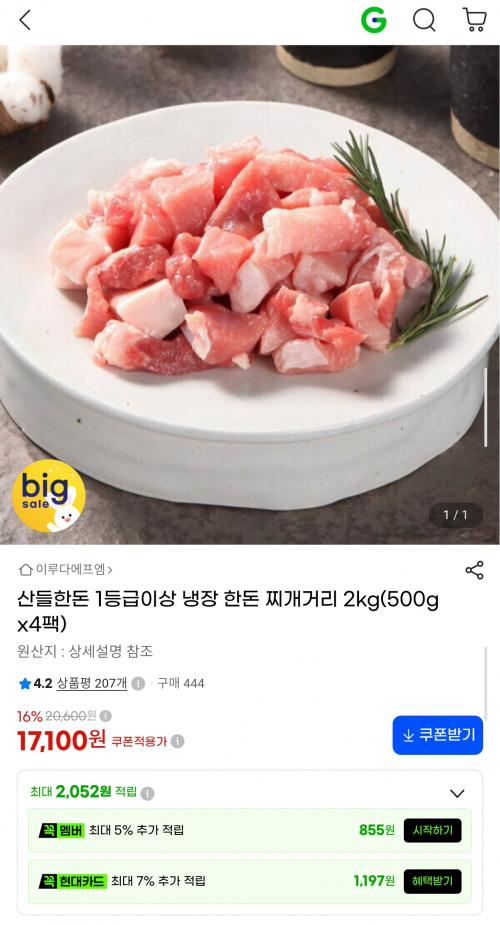Show info icon next to 상품평
The height and width of the screenshot is (925, 500).
[138, 684]
